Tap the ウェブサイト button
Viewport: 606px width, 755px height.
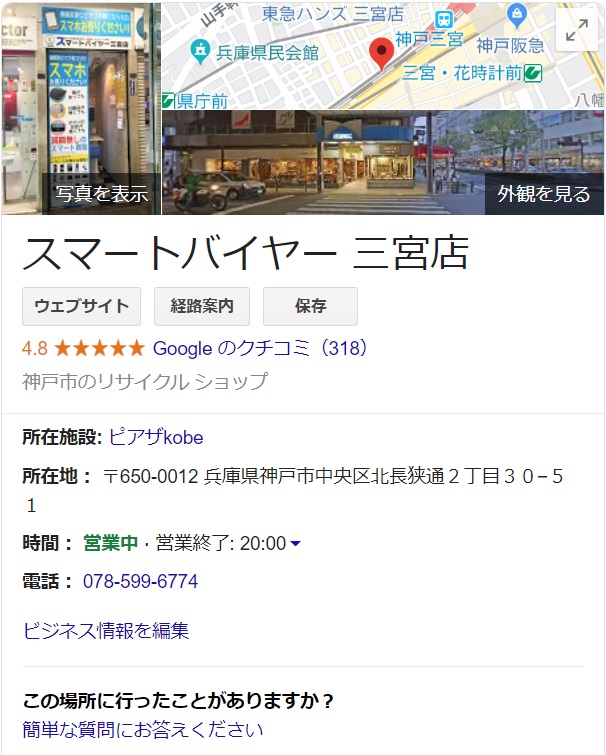82,306
